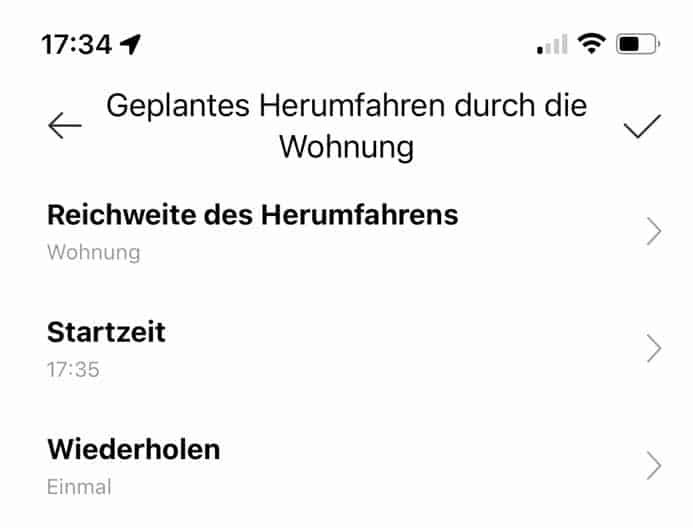Open Reichweite des Herumfahrens setting
The image size is (693, 528).
[346, 231]
